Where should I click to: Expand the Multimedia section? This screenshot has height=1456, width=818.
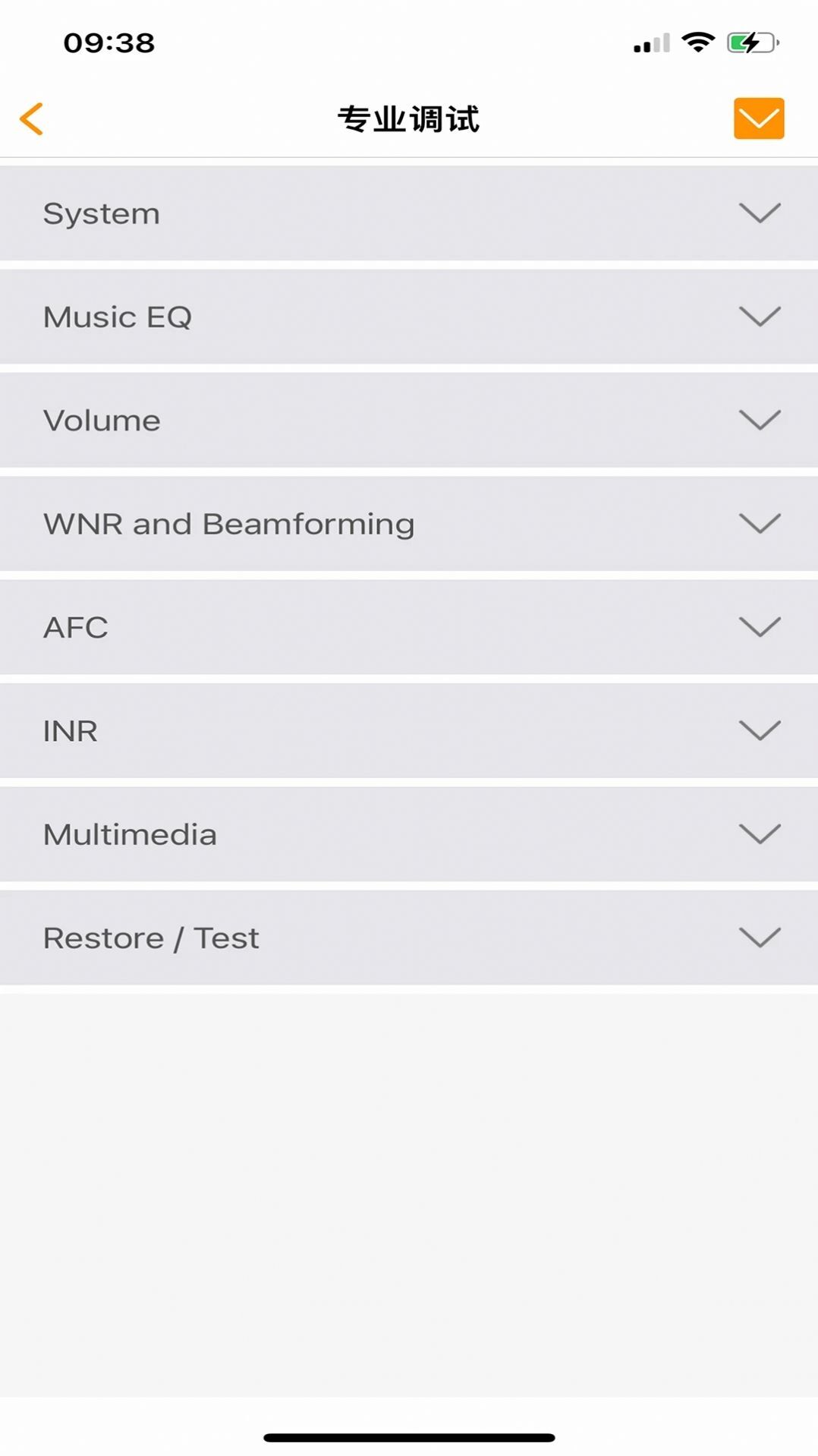click(x=408, y=834)
